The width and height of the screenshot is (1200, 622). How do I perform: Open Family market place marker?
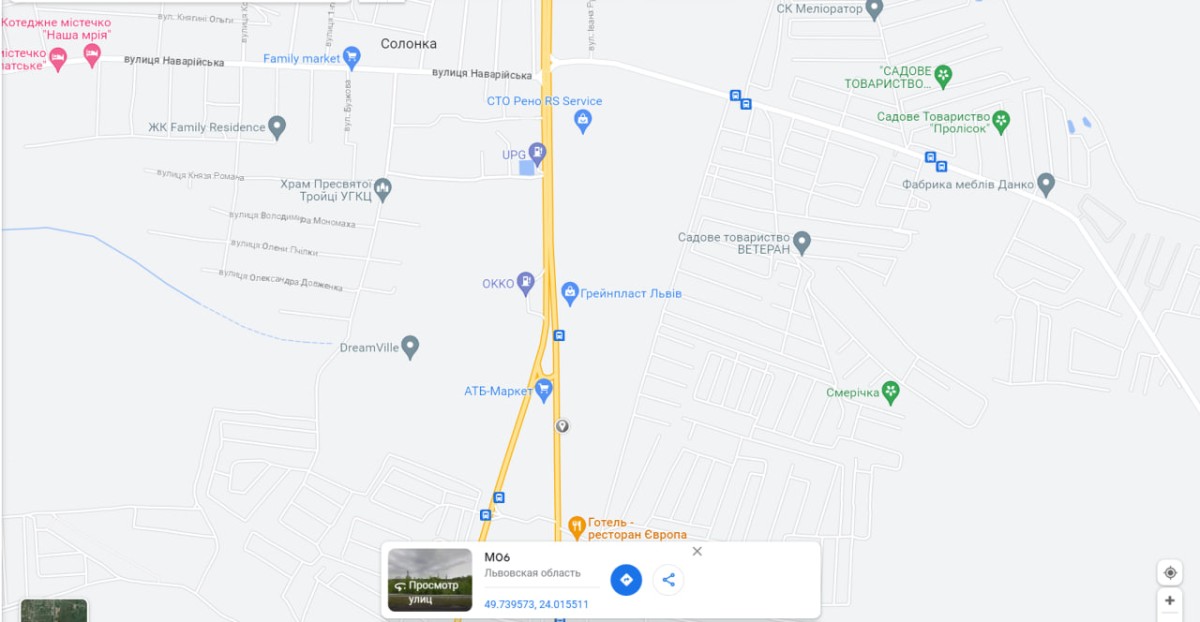point(351,58)
